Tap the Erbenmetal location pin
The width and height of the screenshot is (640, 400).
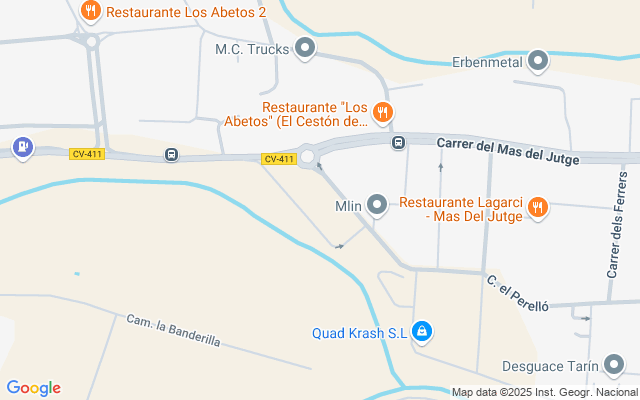click(x=539, y=62)
